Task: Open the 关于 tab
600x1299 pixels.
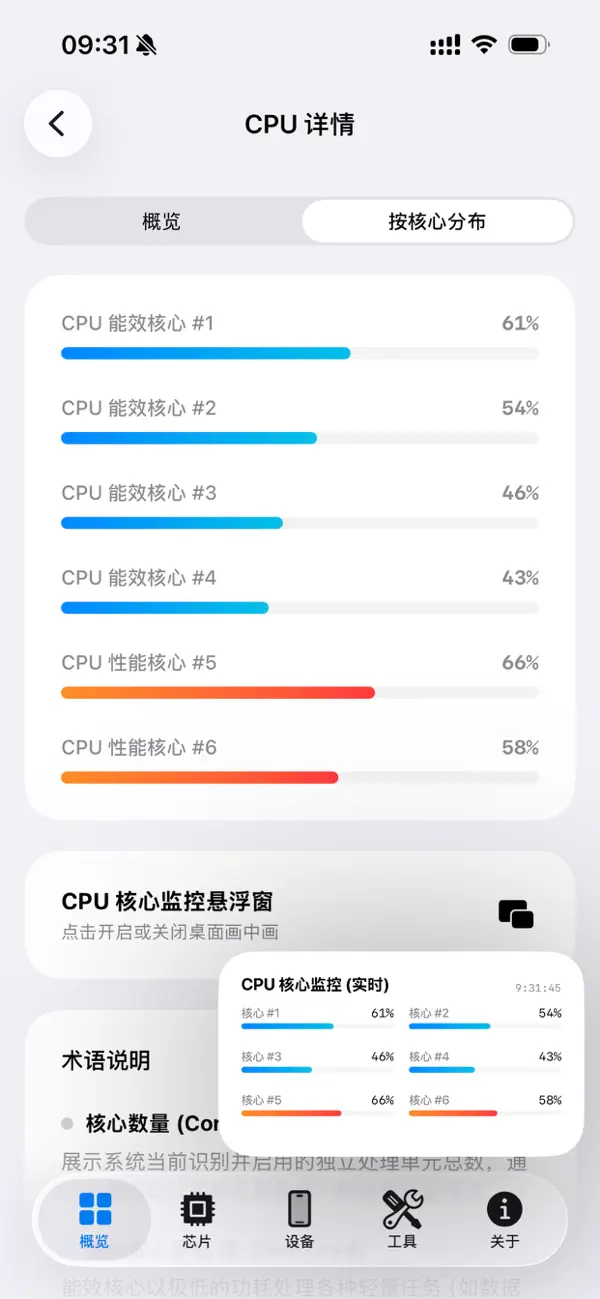Action: click(x=504, y=1220)
